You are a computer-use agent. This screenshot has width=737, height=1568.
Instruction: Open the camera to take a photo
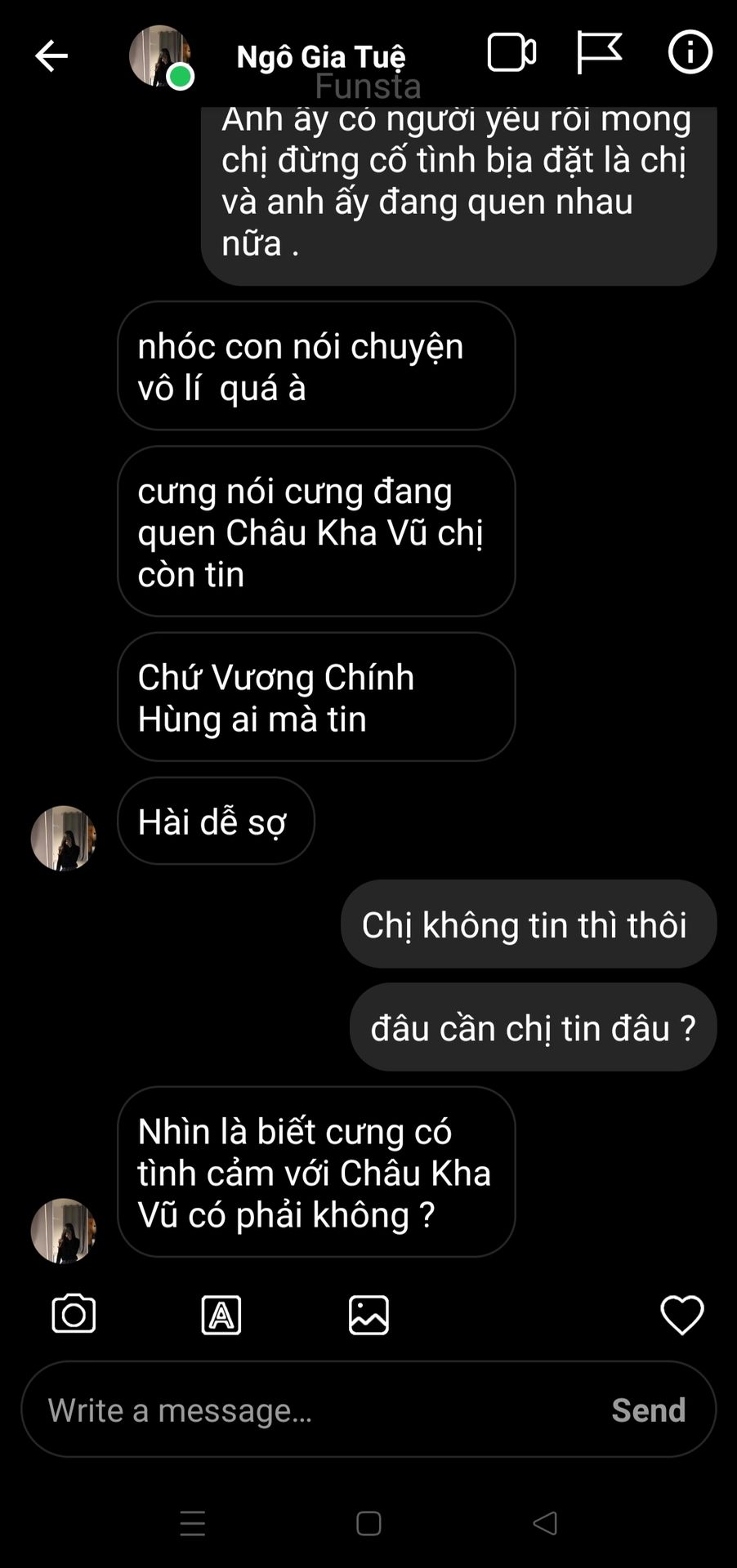click(74, 1314)
